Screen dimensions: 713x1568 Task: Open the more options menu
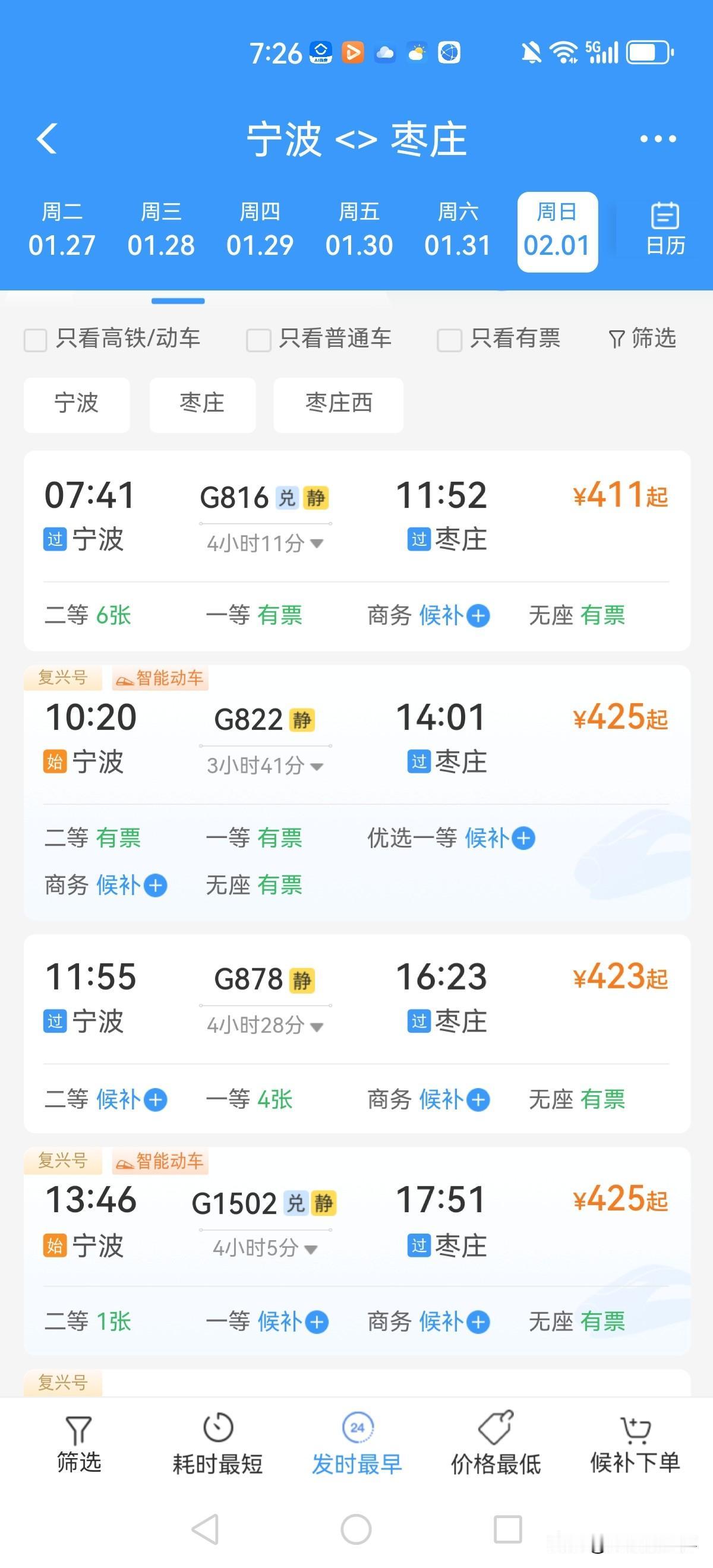[x=658, y=139]
